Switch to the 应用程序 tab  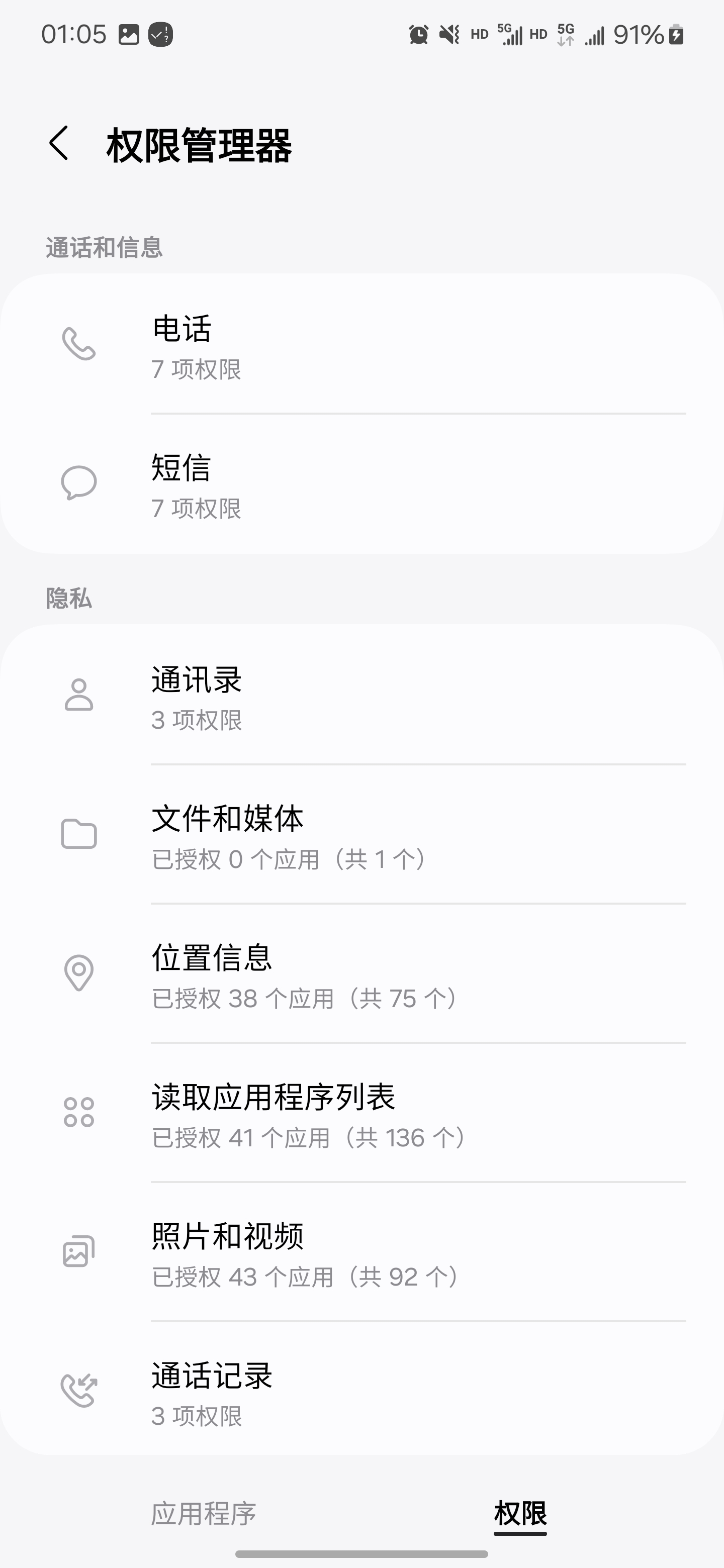[x=204, y=1514]
